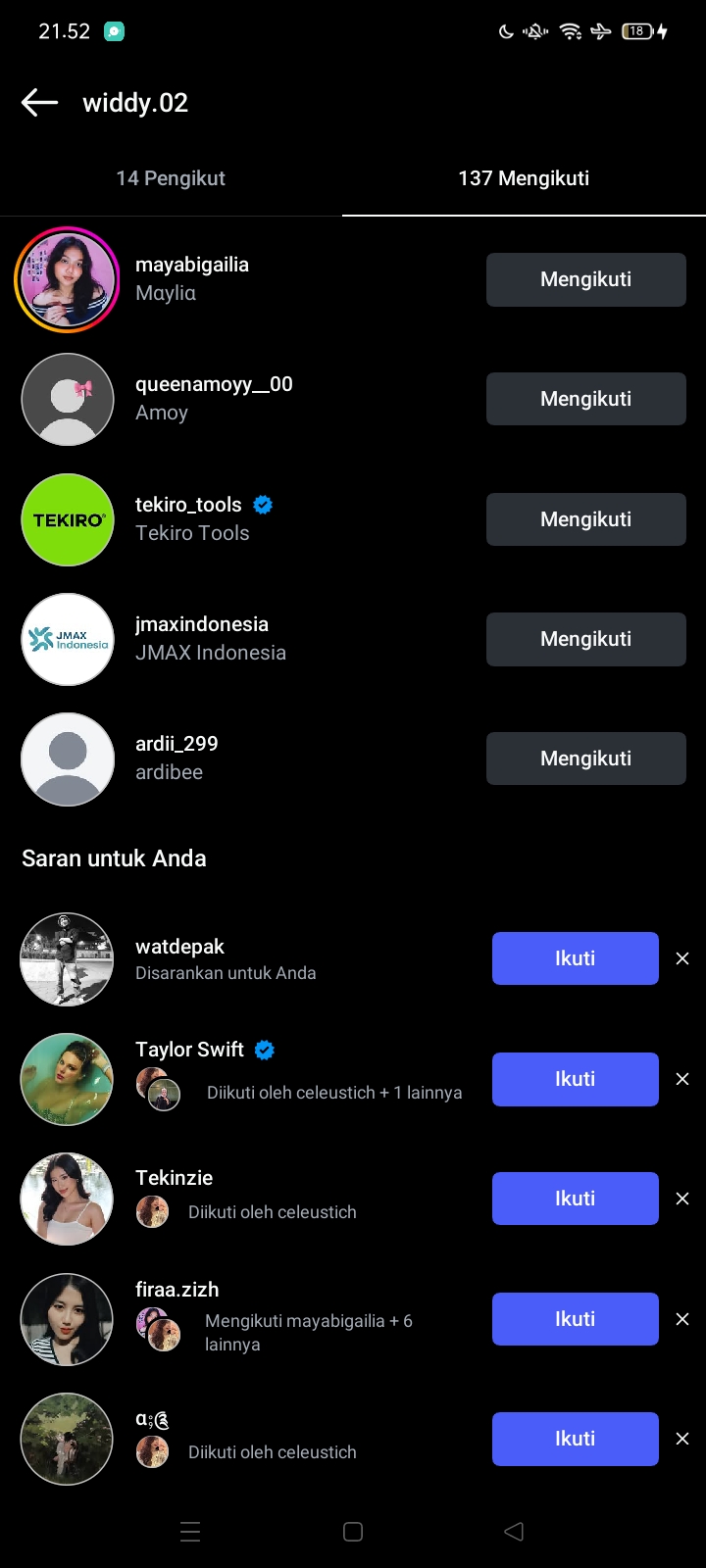Viewport: 706px width, 1568px height.
Task: Select the 137 Mengikuti tab
Action: tap(524, 178)
